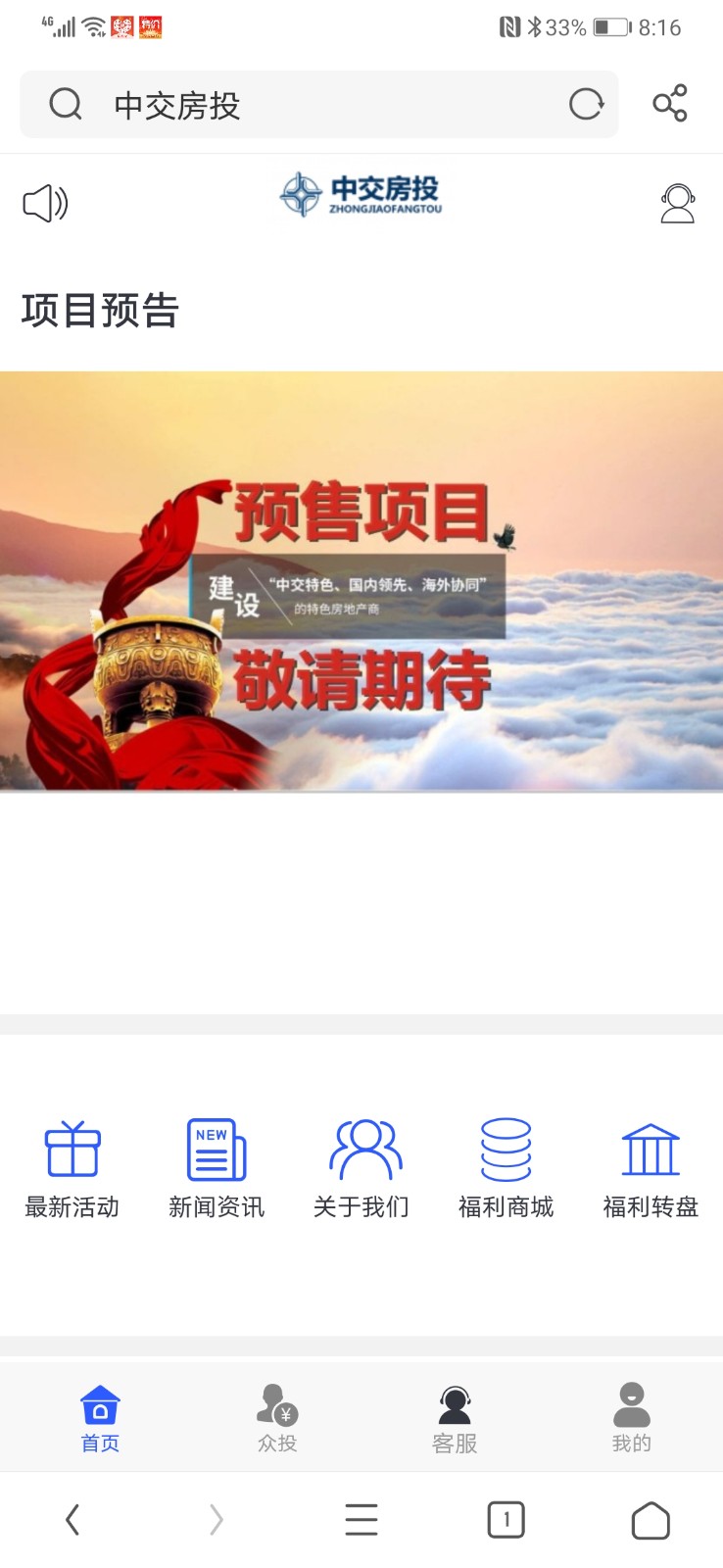Switch to the 众投 tab

coord(277,1418)
